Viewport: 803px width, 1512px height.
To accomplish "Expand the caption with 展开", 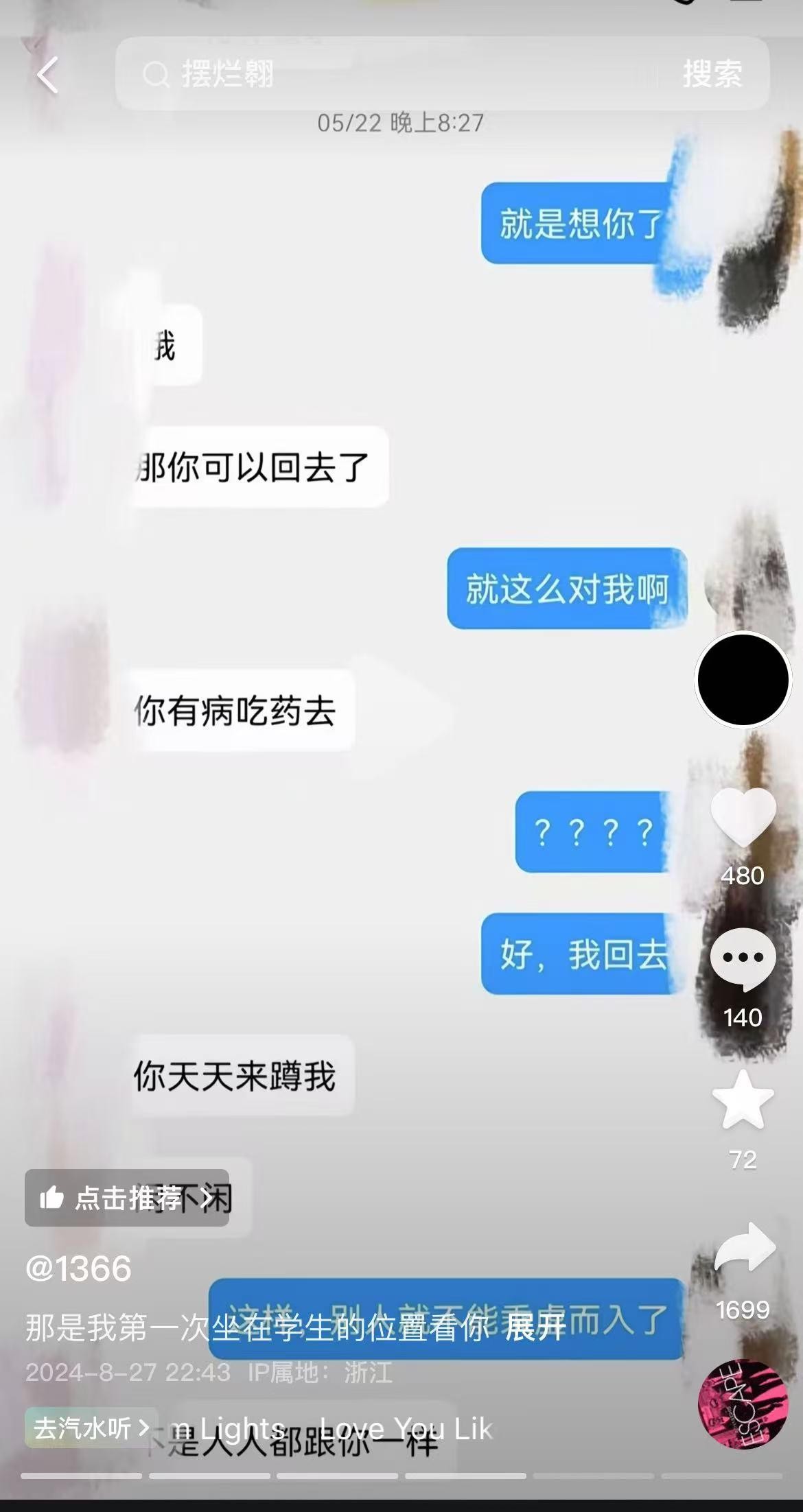I will point(535,1327).
